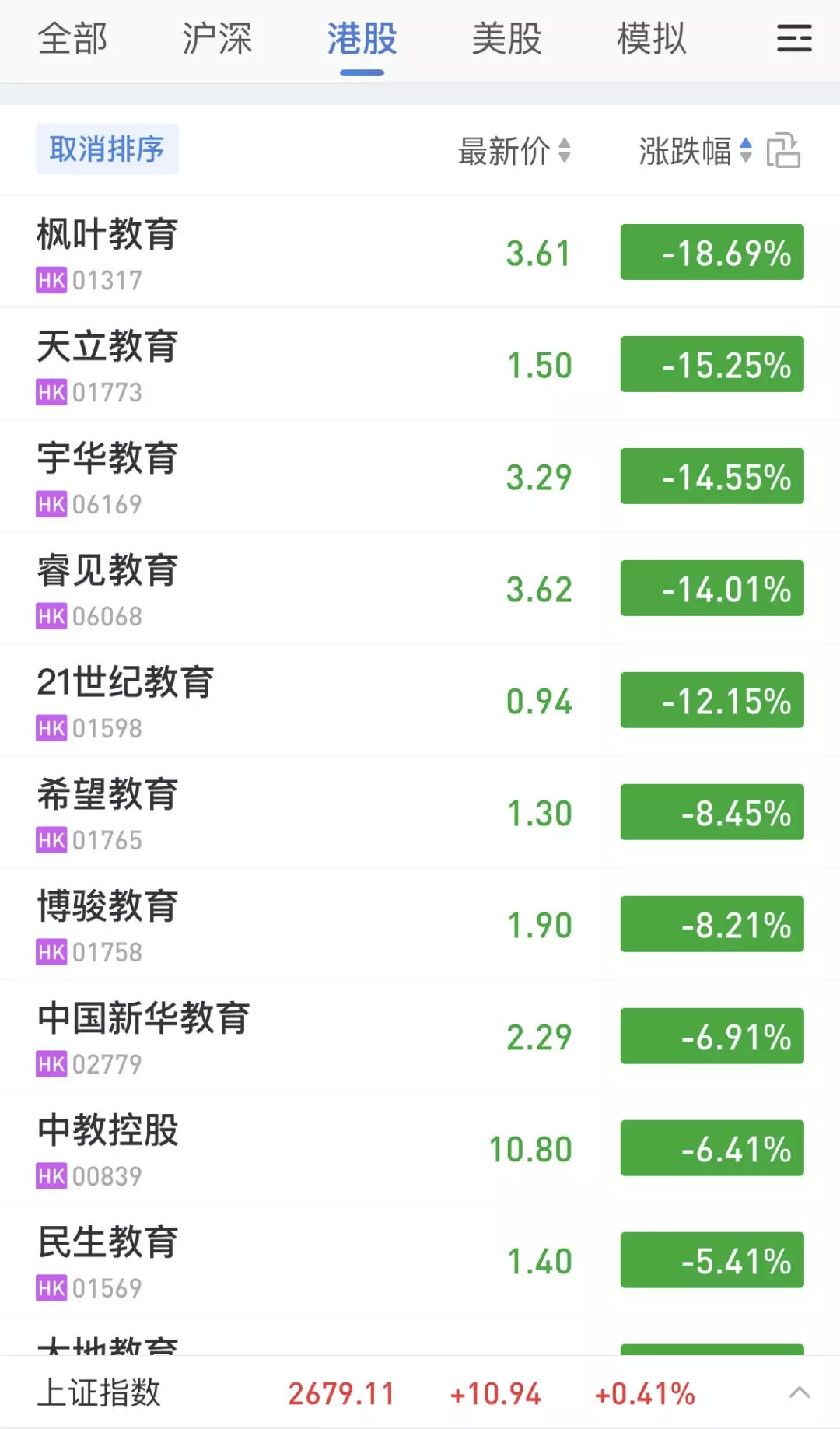This screenshot has width=840, height=1429.
Task: Open the 中国新华教育 stock row
Action: [x=420, y=1036]
